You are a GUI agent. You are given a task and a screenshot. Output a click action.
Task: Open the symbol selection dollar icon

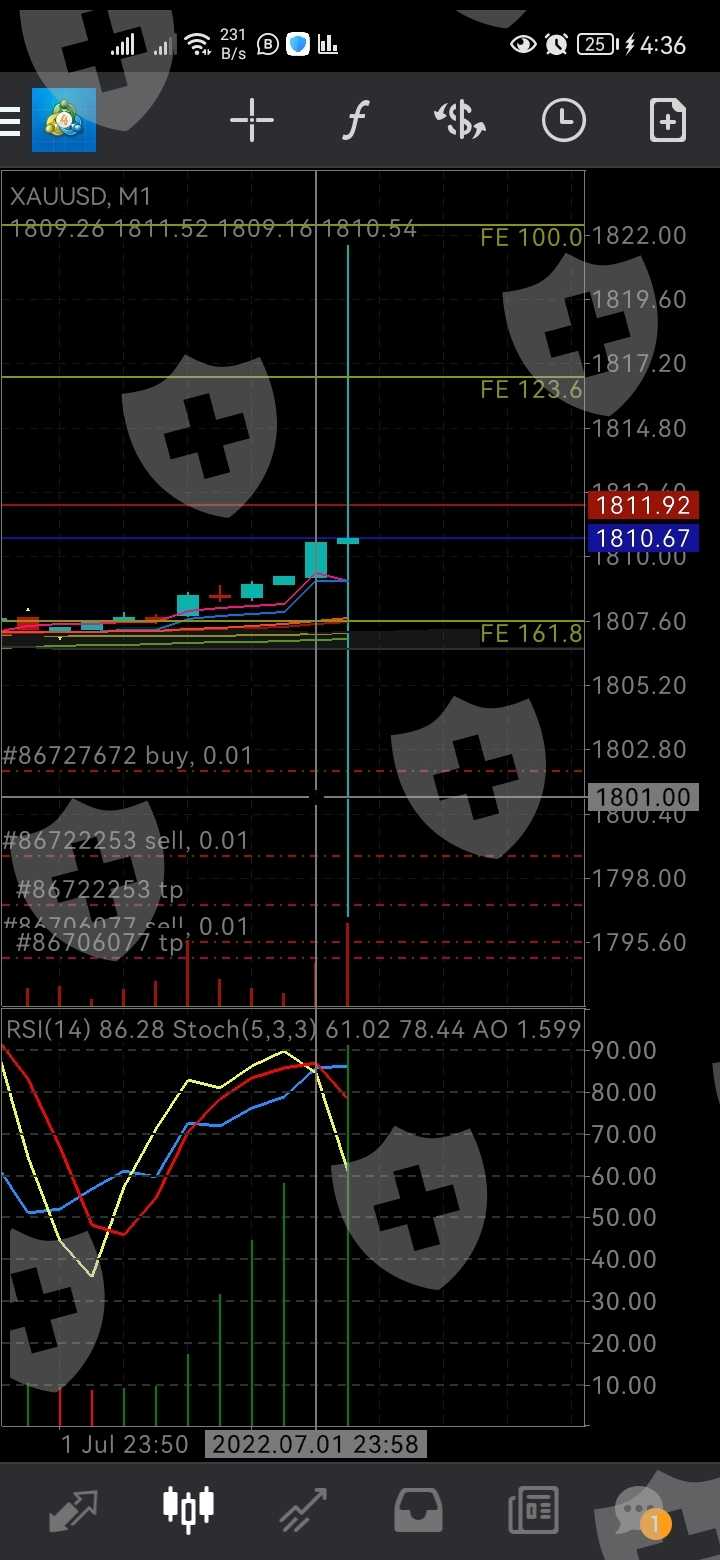(460, 121)
